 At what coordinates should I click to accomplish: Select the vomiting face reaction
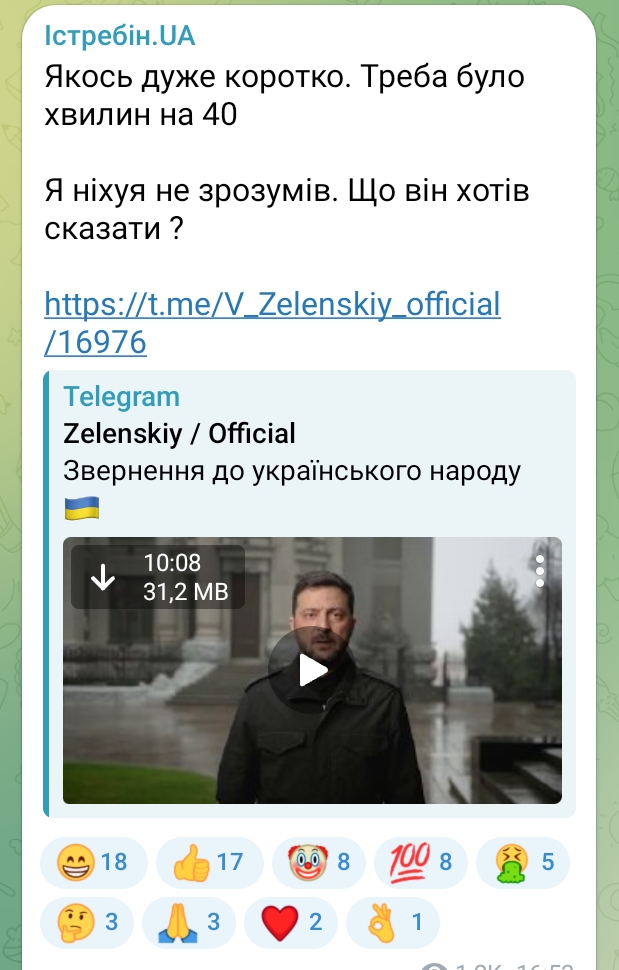coord(523,862)
